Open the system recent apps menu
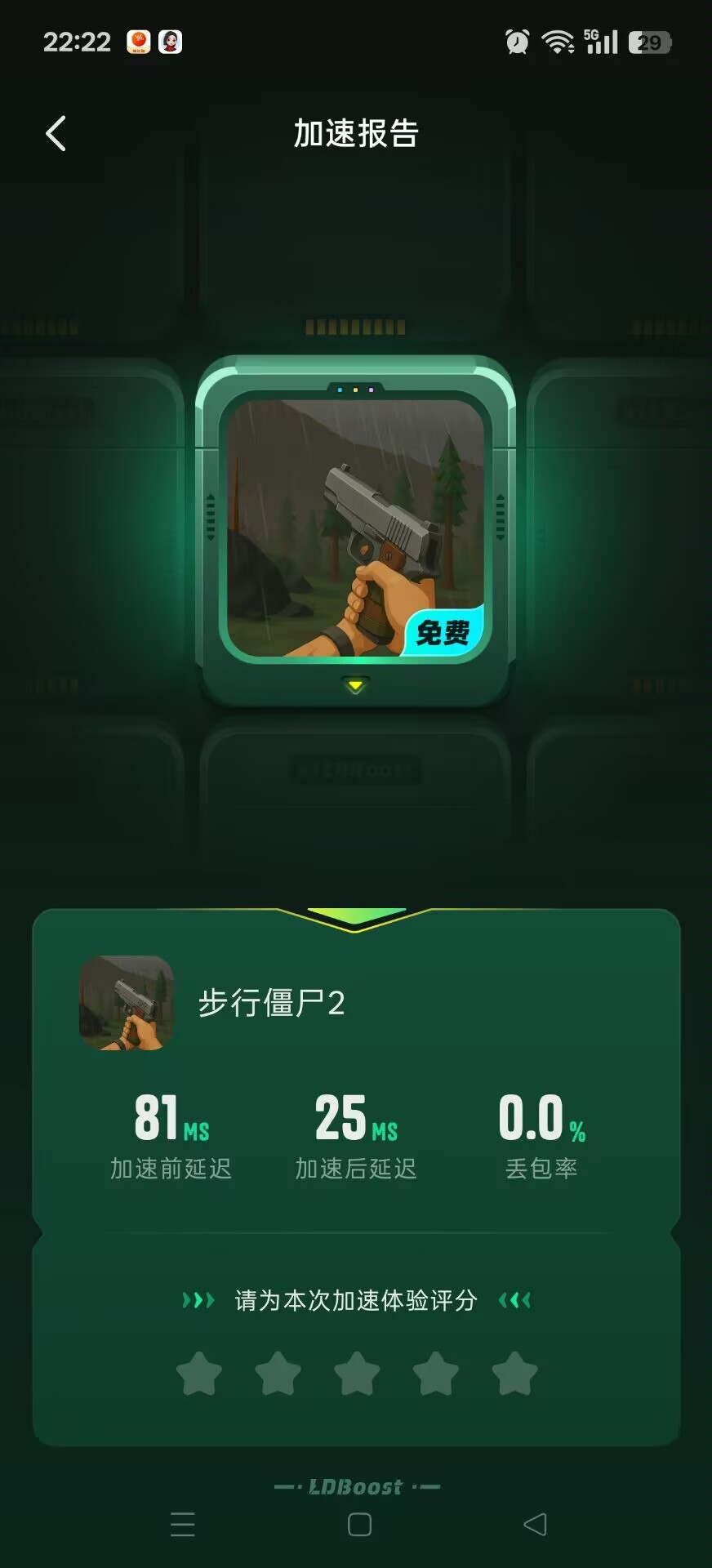Screen dimensions: 712x1568 [183, 1524]
